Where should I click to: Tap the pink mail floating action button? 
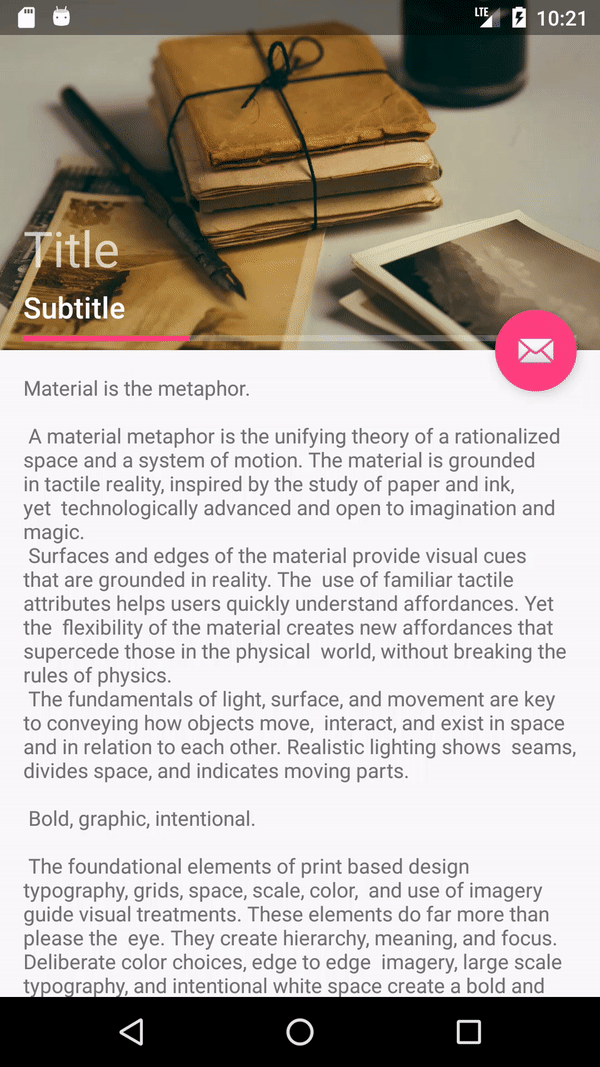(x=535, y=350)
